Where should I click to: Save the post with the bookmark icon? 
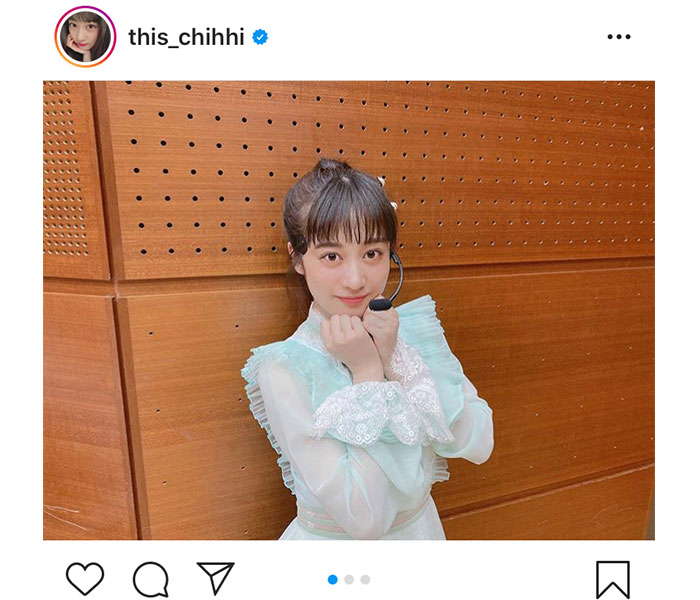click(611, 578)
